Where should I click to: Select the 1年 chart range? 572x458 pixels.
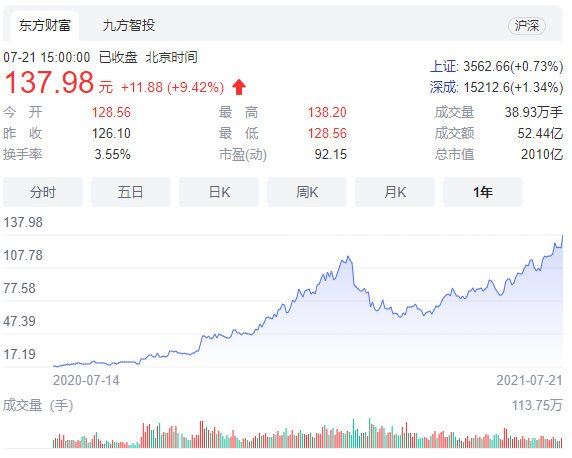point(483,192)
